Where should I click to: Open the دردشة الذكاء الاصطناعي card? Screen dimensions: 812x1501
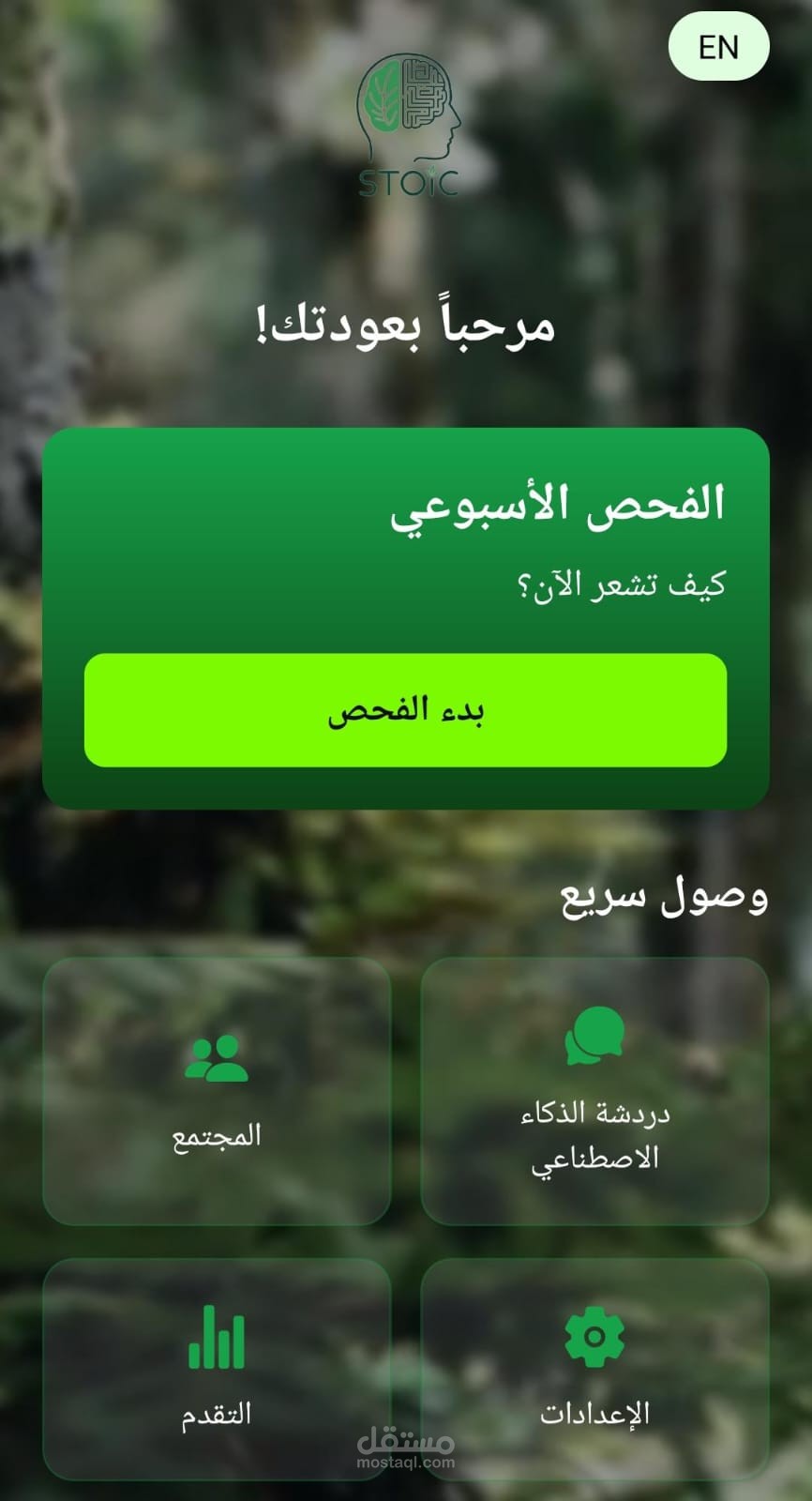coord(594,1091)
